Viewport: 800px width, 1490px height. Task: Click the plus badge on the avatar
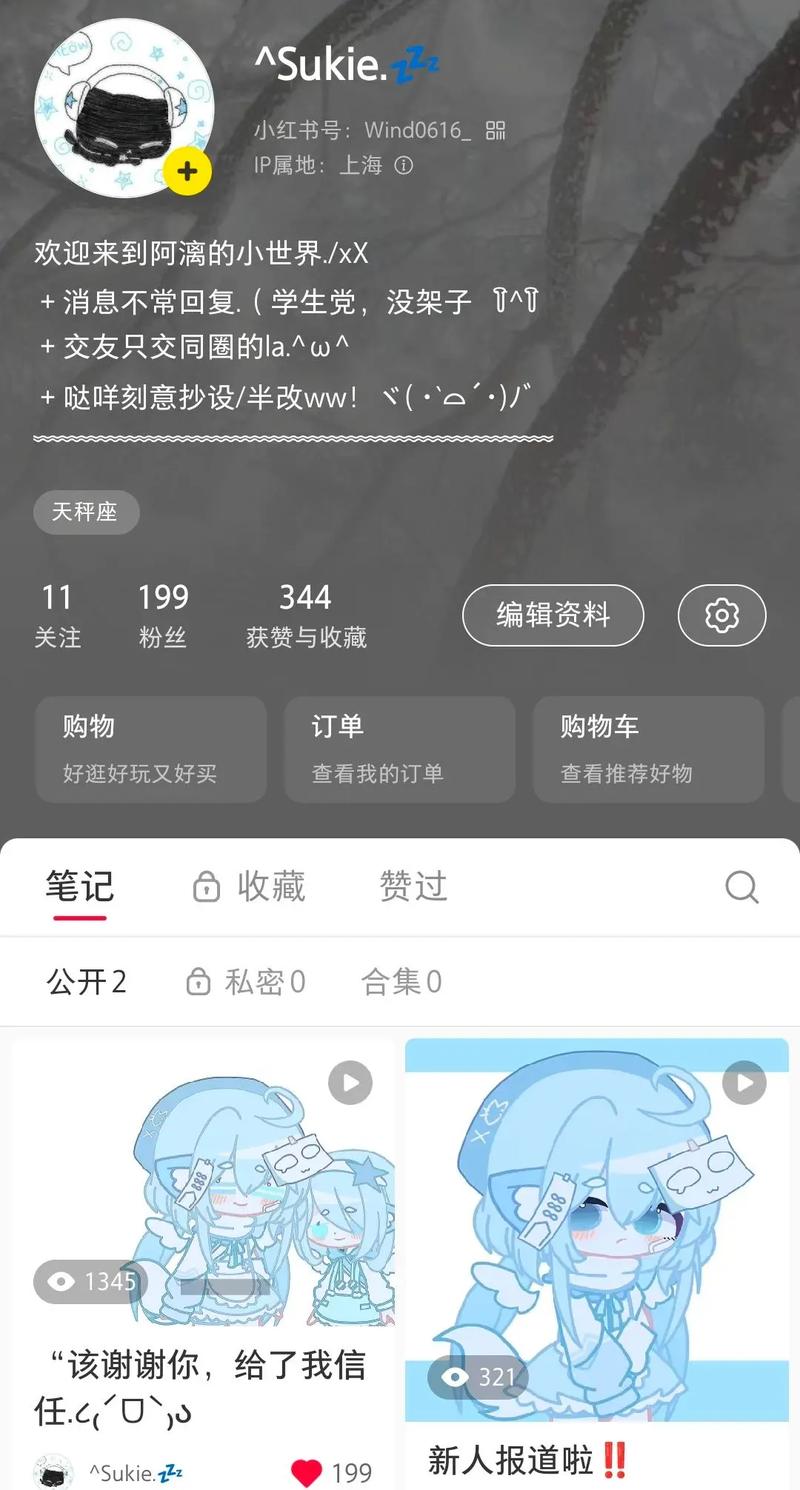(186, 171)
